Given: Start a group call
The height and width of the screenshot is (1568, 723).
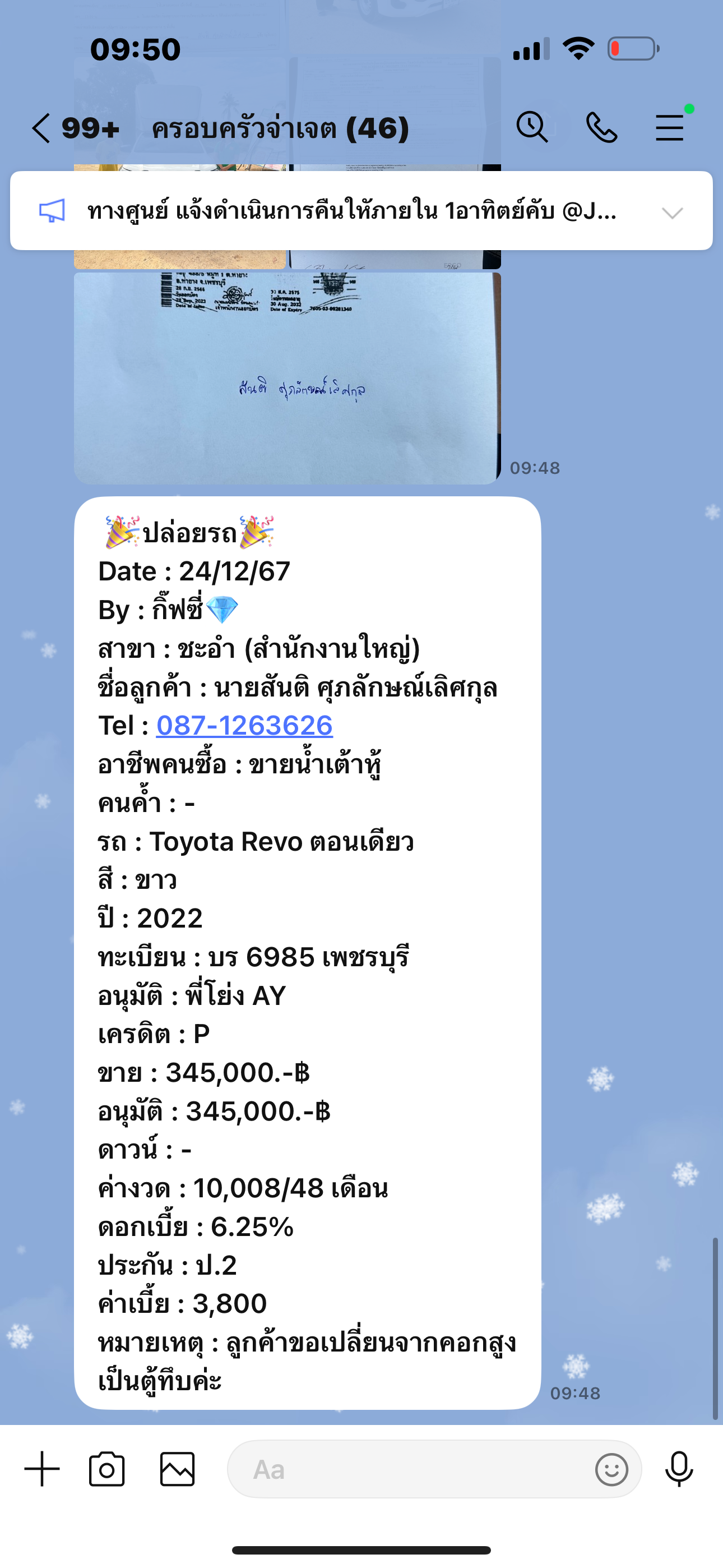Looking at the screenshot, I should (x=601, y=128).
